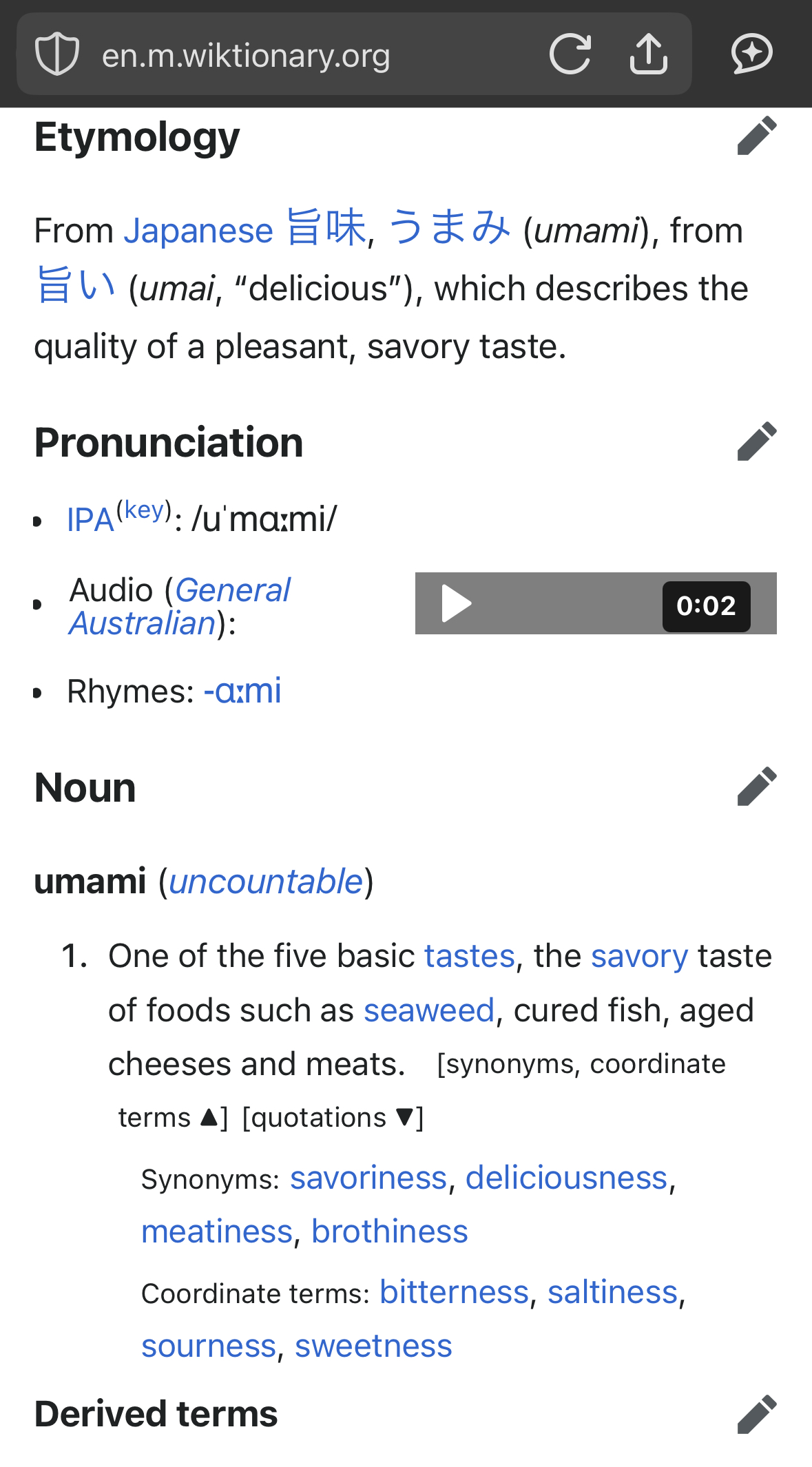Image resolution: width=812 pixels, height=1467 pixels.
Task: Open the -ɑːmi rhymes link
Action: click(242, 691)
